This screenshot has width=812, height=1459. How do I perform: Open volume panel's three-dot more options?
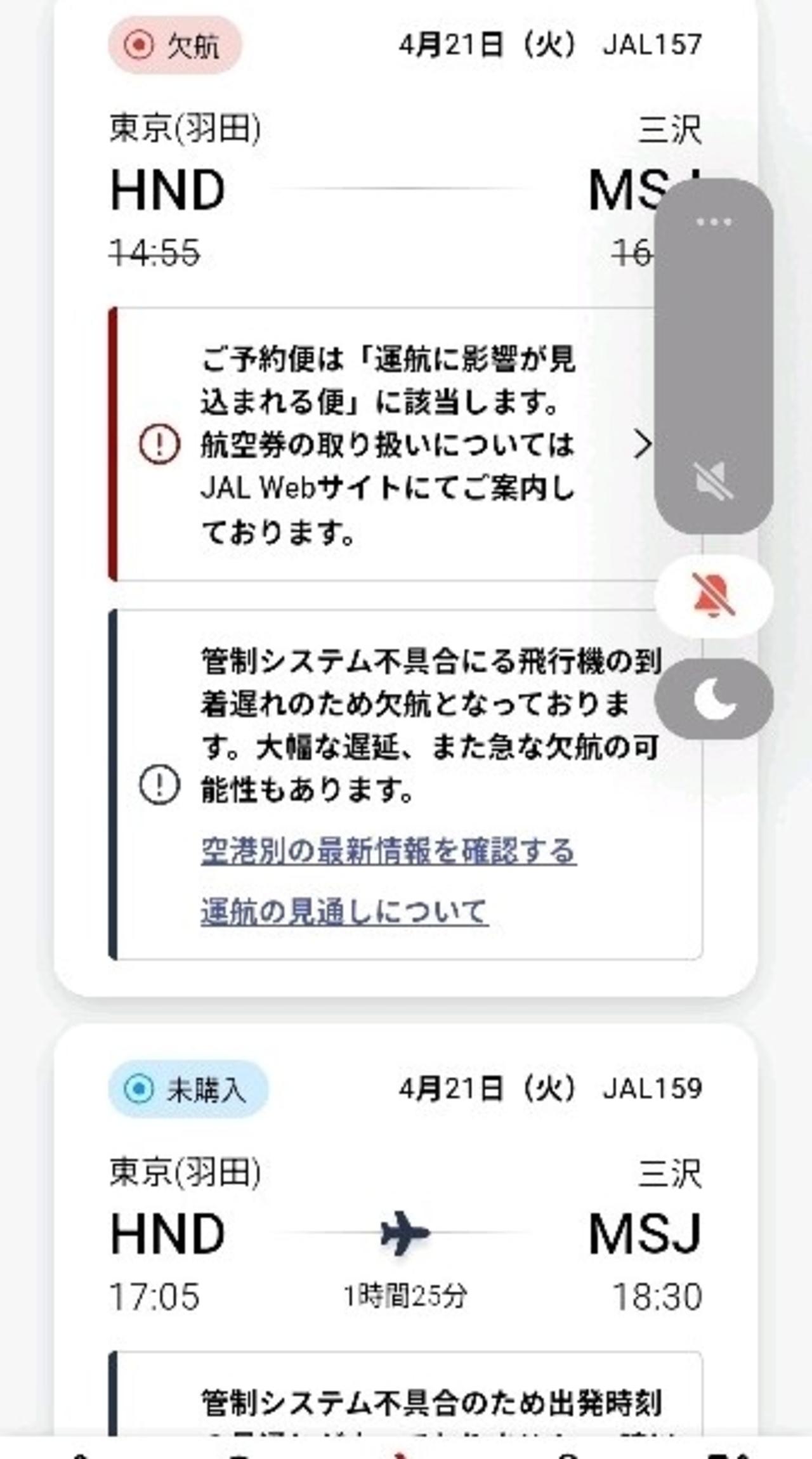714,222
